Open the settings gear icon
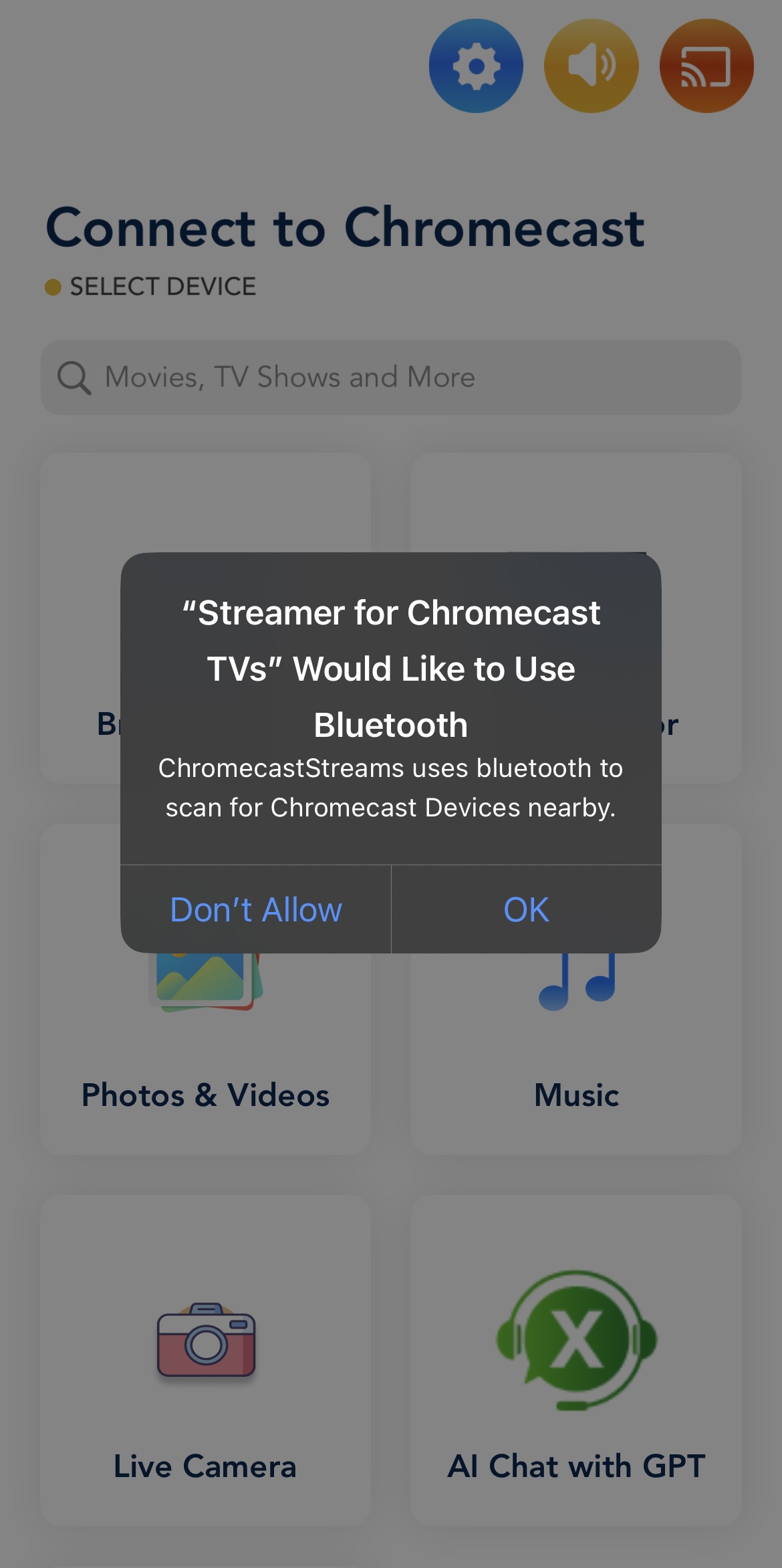Viewport: 782px width, 1568px height. (x=476, y=66)
